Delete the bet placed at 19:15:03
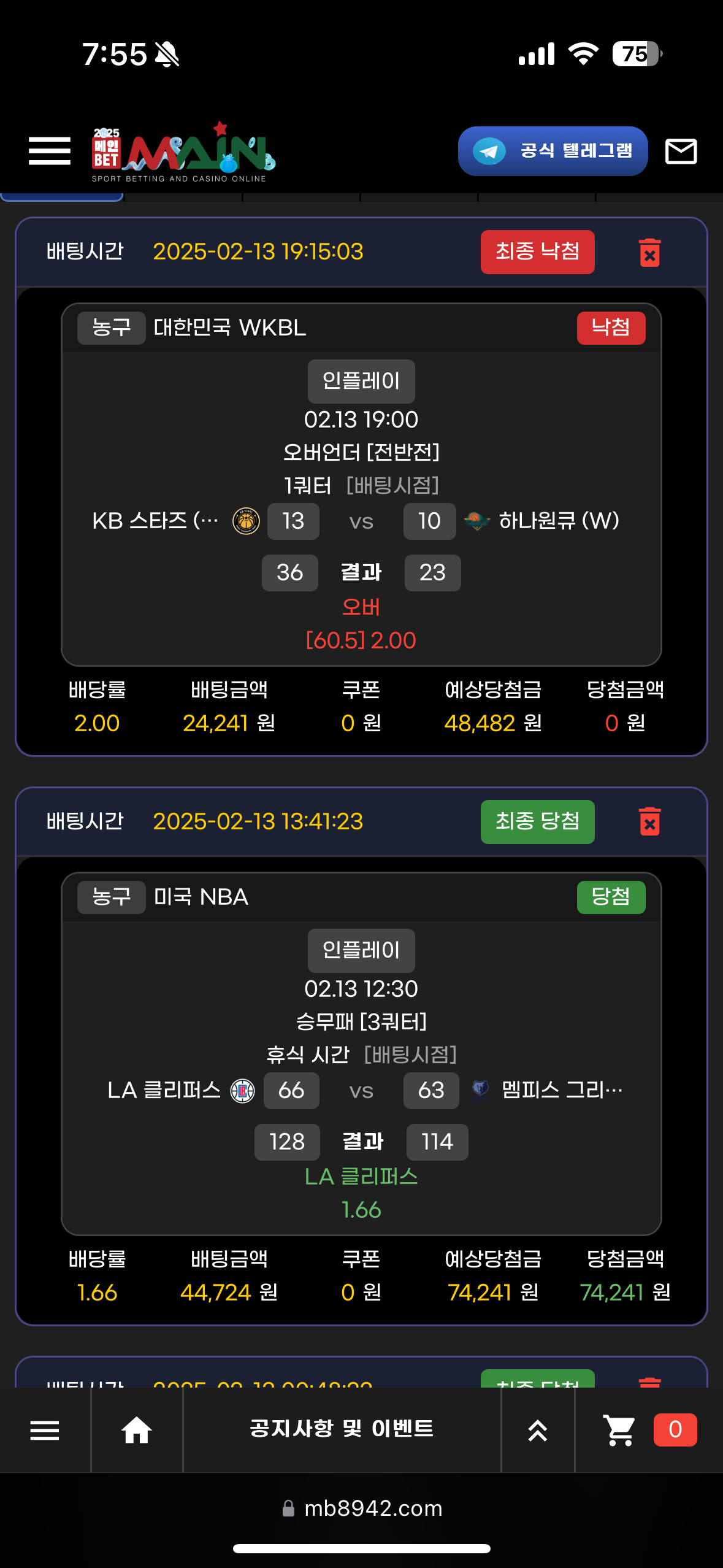This screenshot has height=1568, width=723. pos(649,252)
